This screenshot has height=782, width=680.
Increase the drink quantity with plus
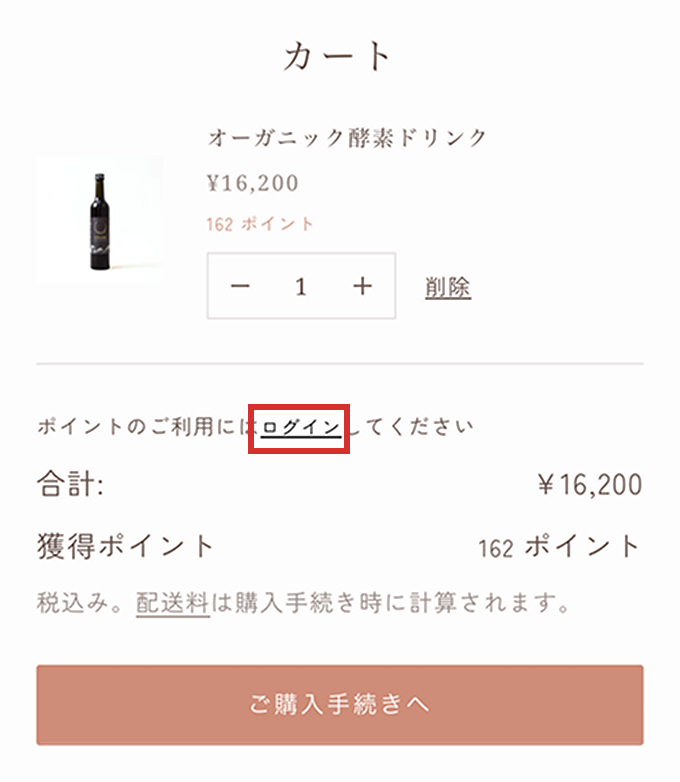(362, 287)
